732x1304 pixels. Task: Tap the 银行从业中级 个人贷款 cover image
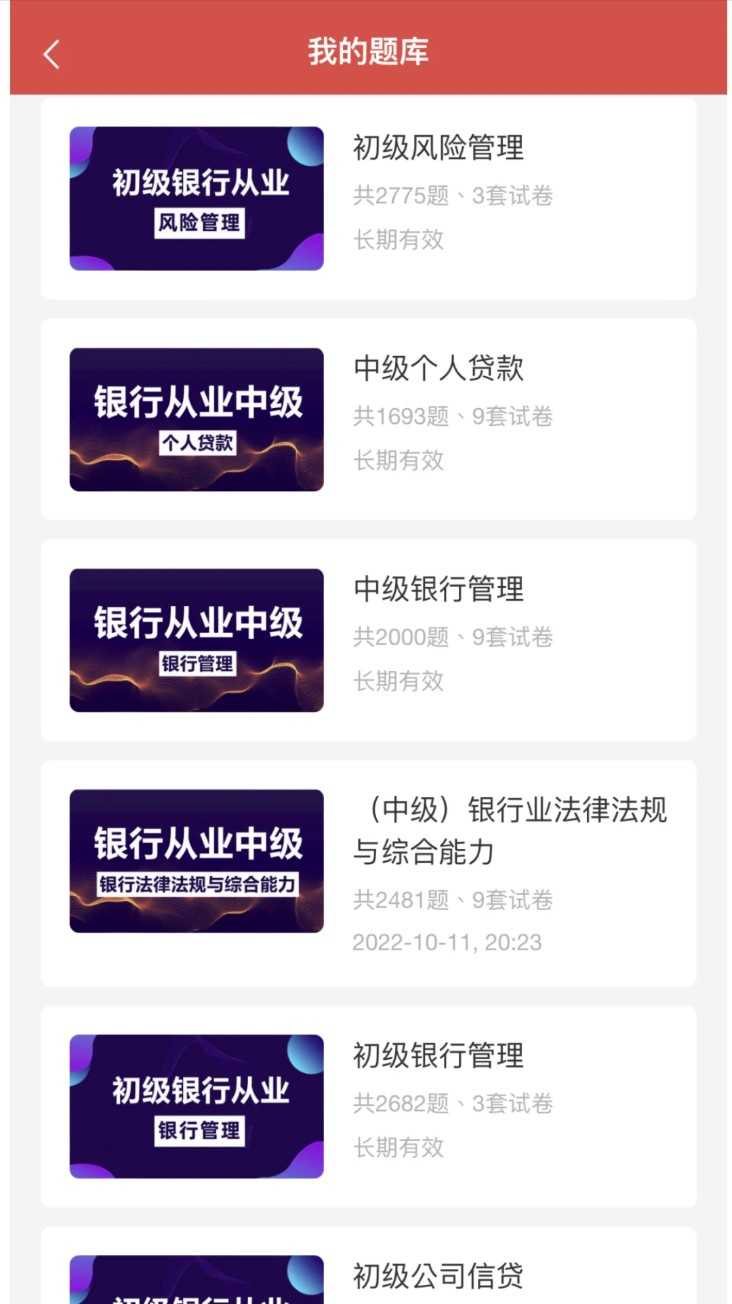[x=196, y=418]
